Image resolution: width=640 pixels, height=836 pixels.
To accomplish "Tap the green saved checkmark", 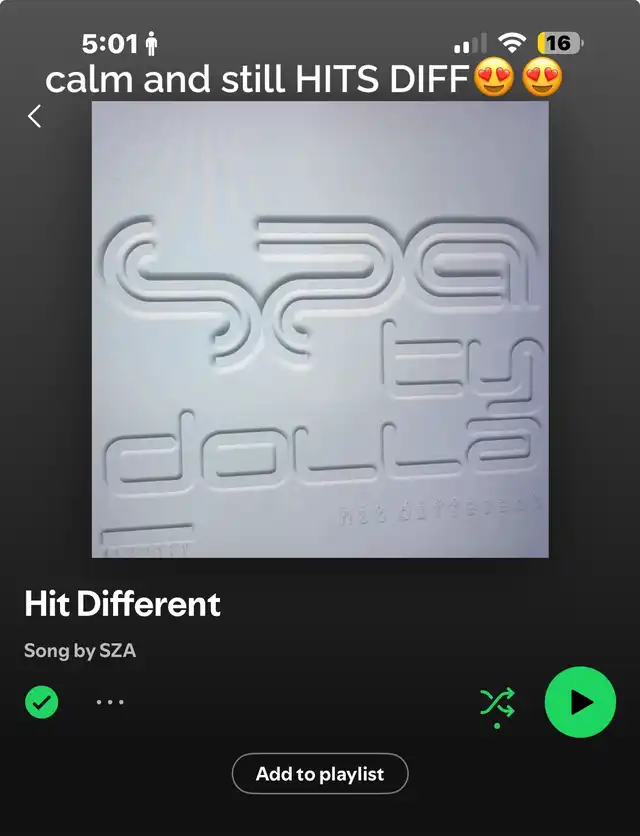I will pyautogui.click(x=42, y=702).
